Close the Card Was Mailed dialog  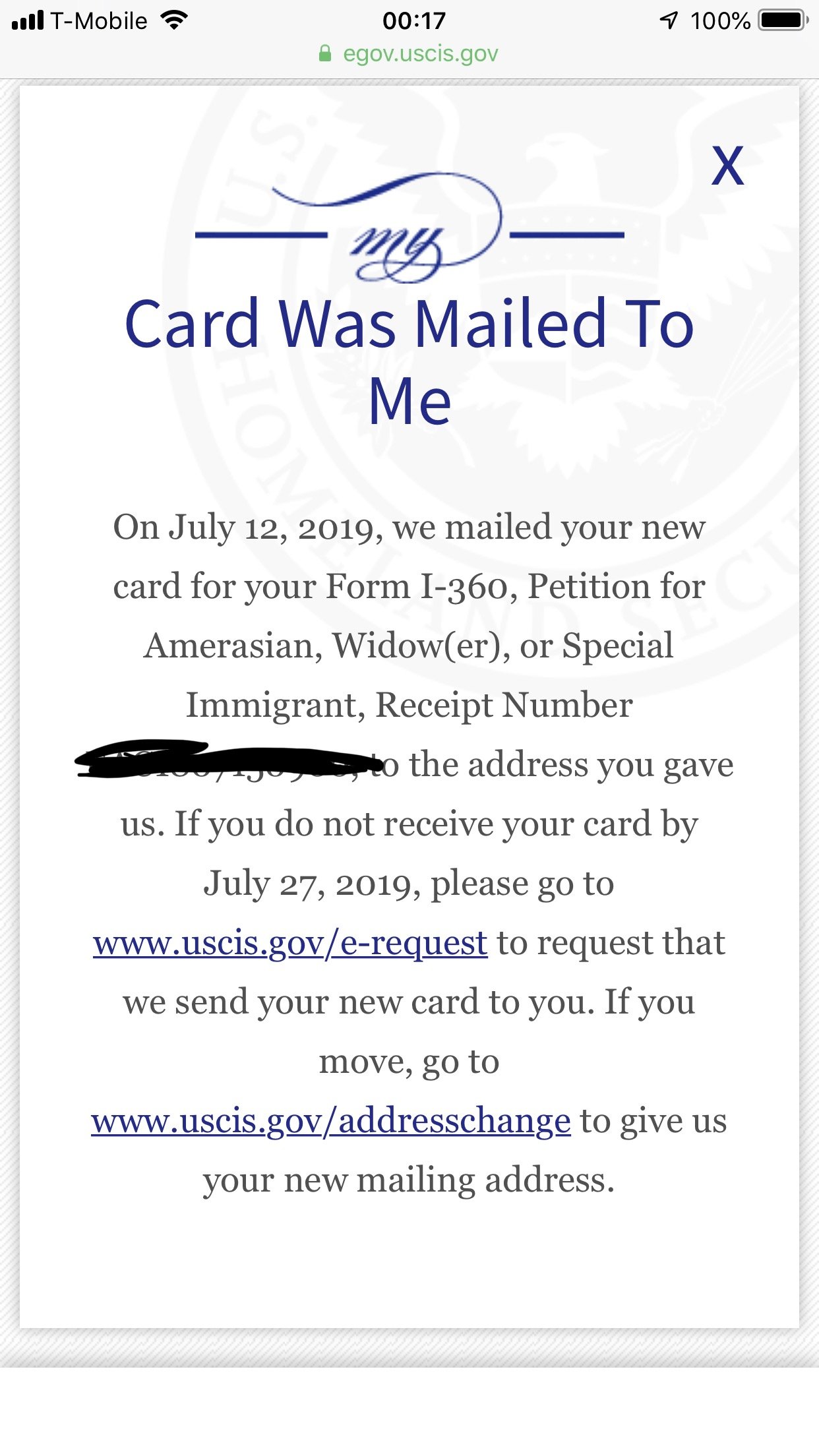(727, 166)
